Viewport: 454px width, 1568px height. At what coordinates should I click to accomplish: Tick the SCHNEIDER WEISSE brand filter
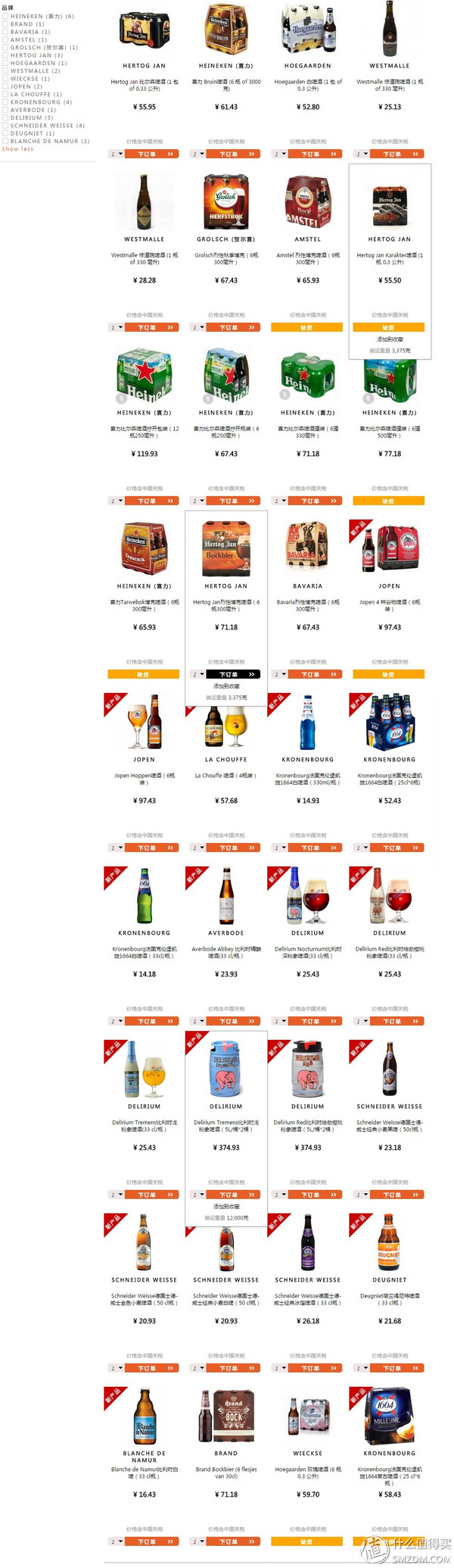pos(5,125)
